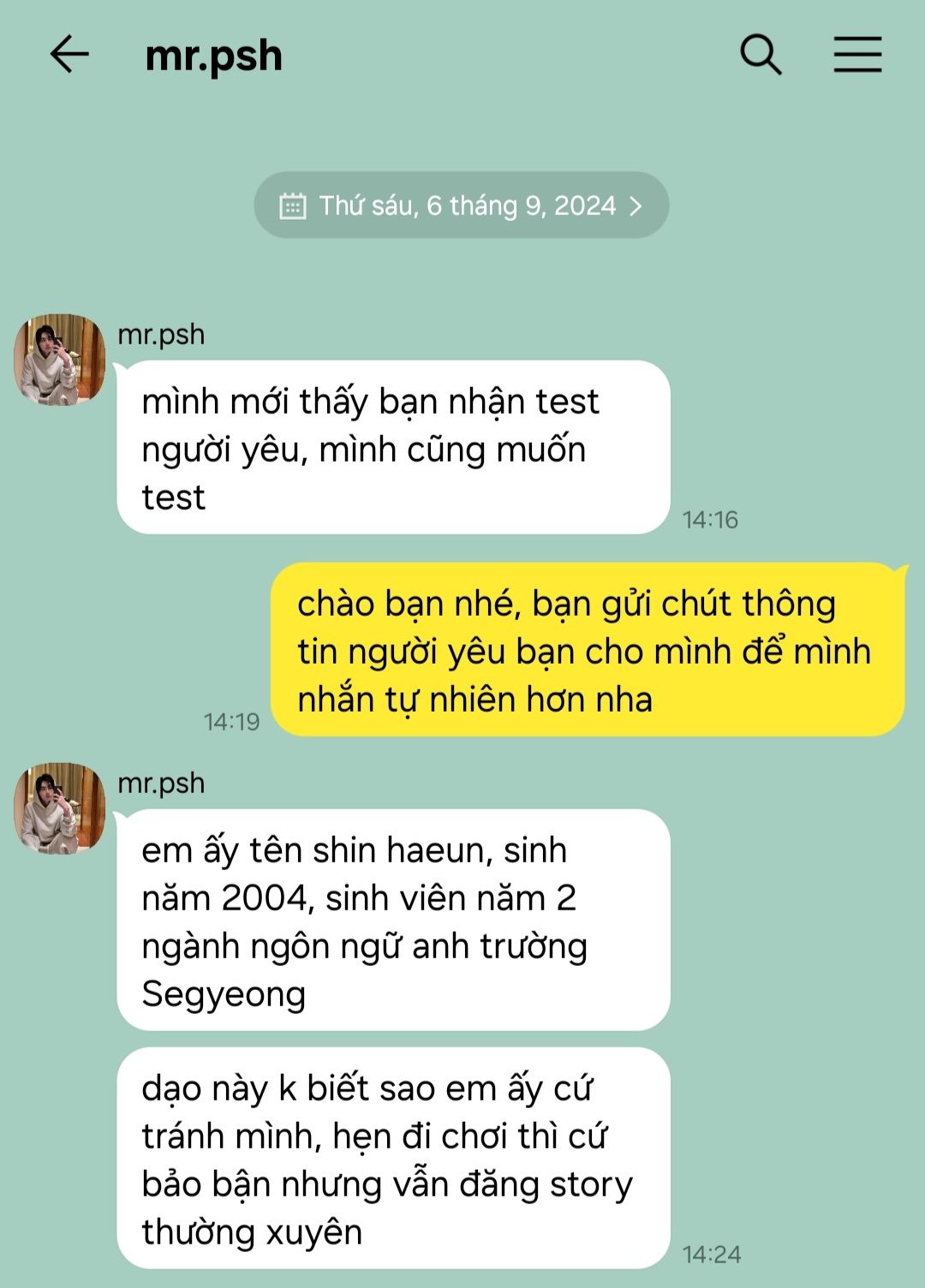Image resolution: width=925 pixels, height=1288 pixels.
Task: Open mr.psh's avatar beside the first message
Action: pyautogui.click(x=59, y=359)
